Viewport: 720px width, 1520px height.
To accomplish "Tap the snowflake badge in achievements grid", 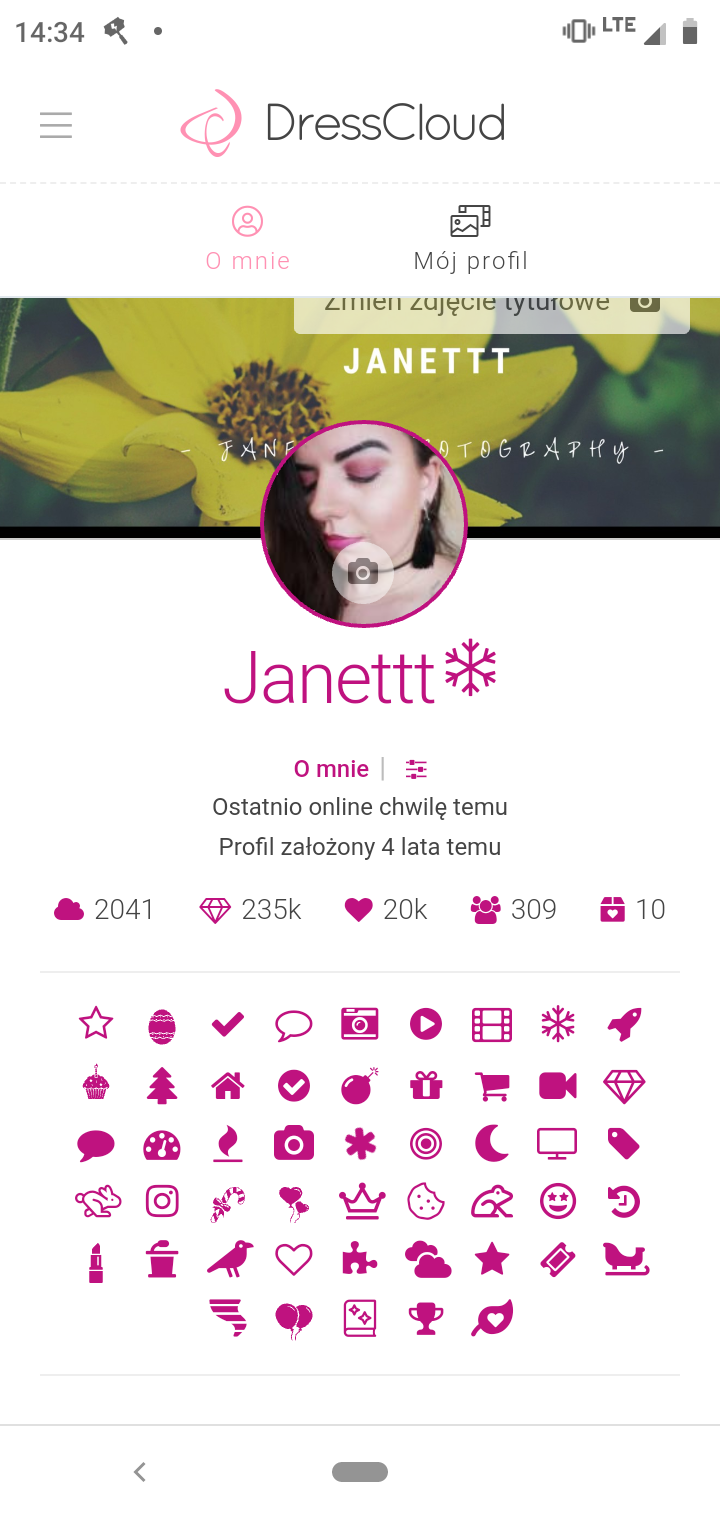I will tap(558, 1024).
